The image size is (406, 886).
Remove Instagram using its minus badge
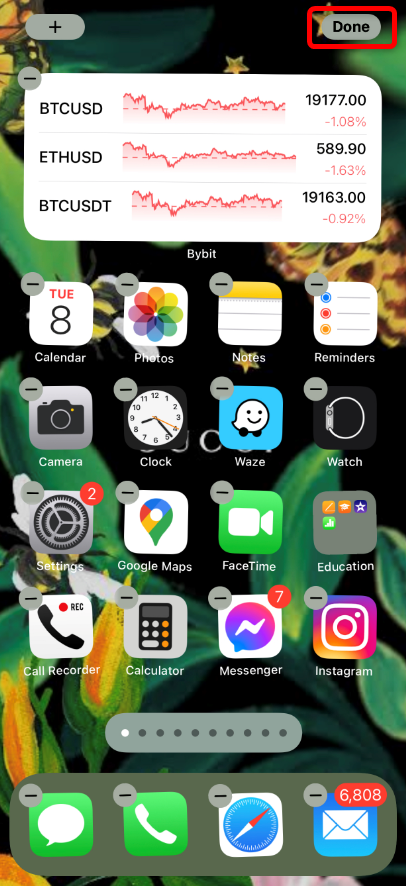(316, 597)
